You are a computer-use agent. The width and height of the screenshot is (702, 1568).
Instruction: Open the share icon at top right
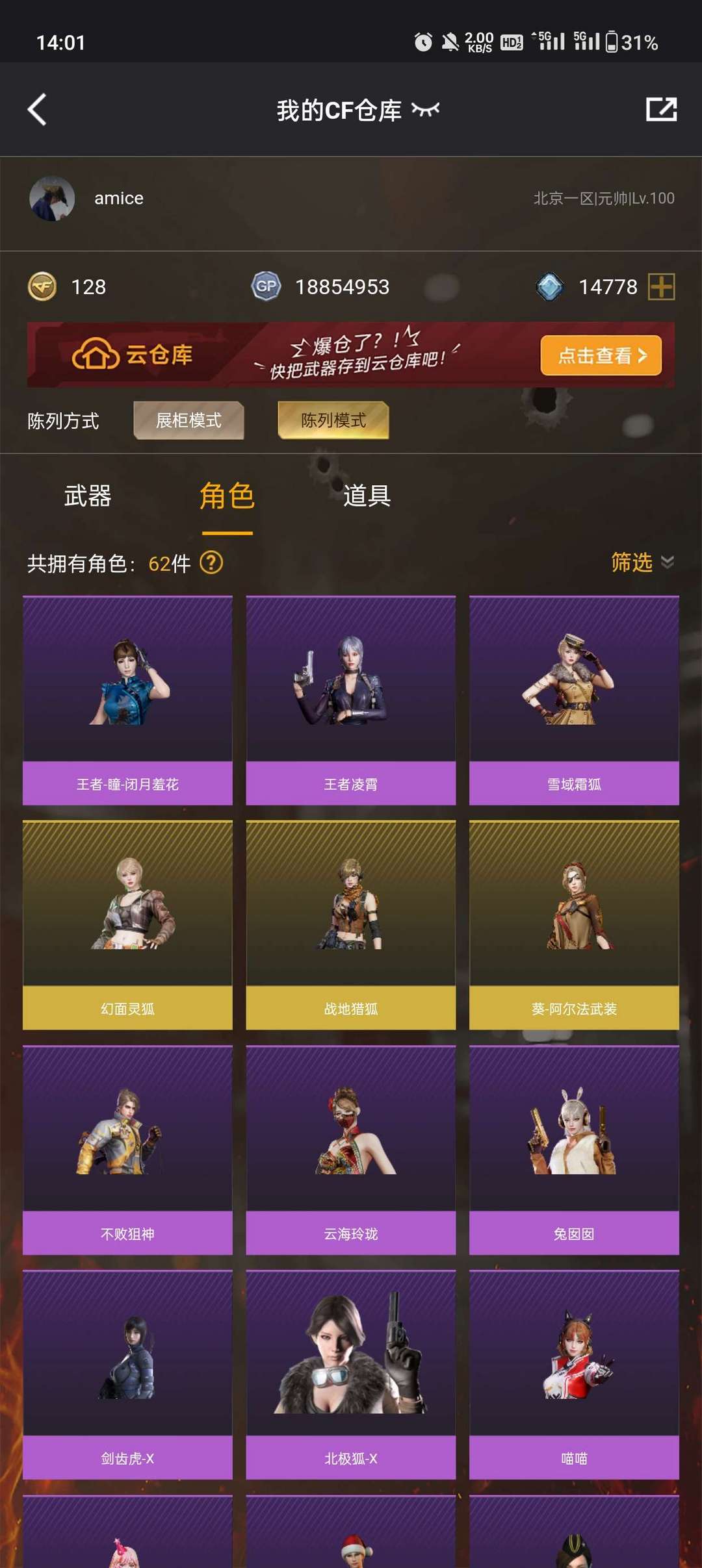[661, 109]
